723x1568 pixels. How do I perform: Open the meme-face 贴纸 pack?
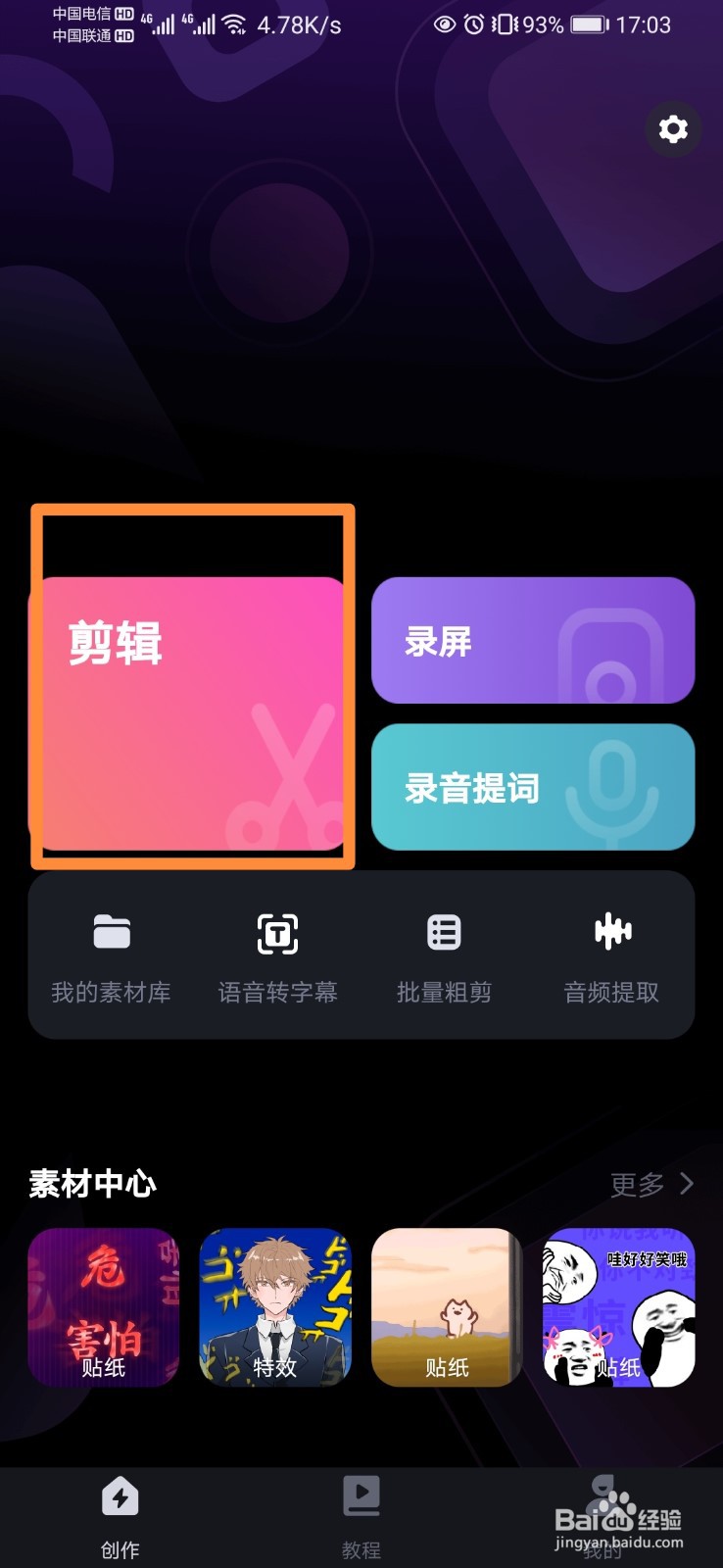618,1308
